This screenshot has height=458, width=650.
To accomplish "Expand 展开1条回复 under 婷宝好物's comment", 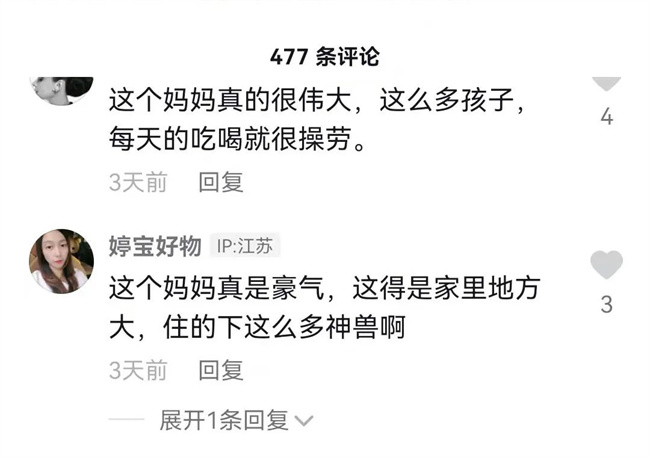I will 236,421.
